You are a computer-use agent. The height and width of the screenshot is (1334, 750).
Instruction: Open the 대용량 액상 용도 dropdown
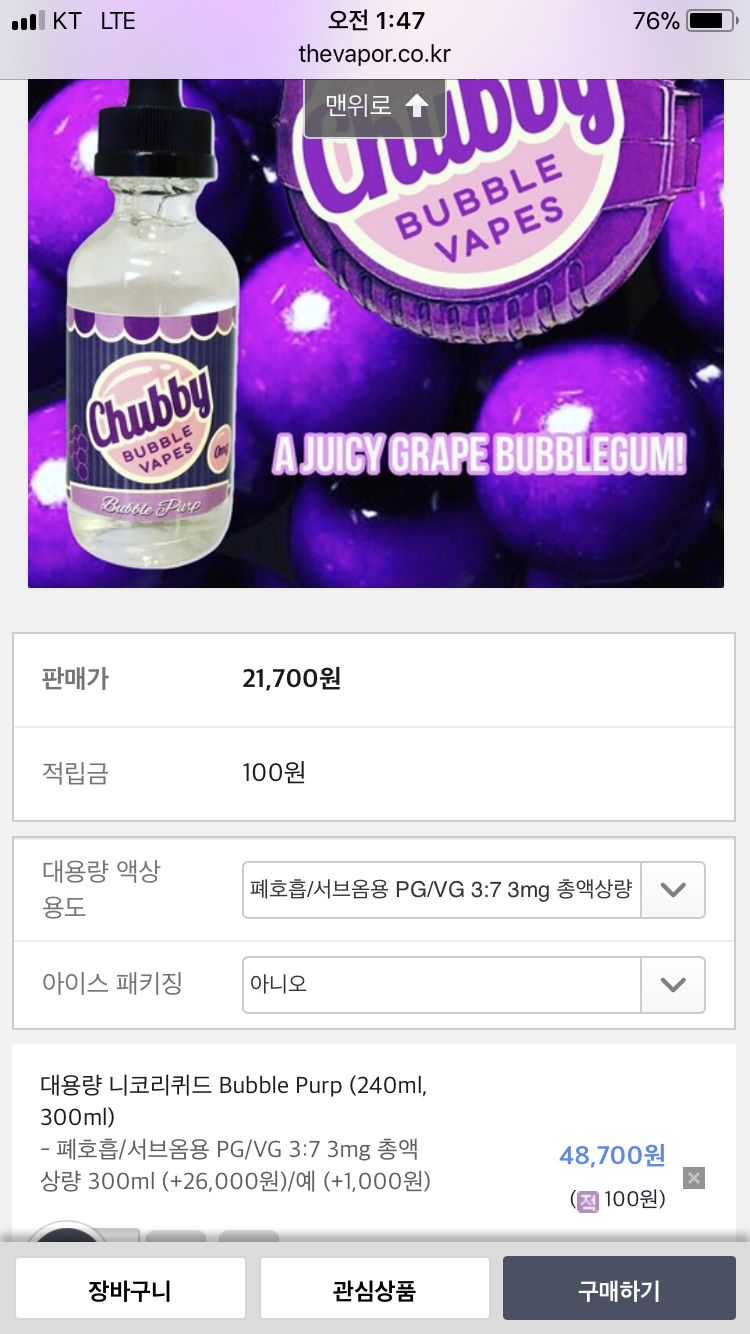pyautogui.click(x=473, y=890)
